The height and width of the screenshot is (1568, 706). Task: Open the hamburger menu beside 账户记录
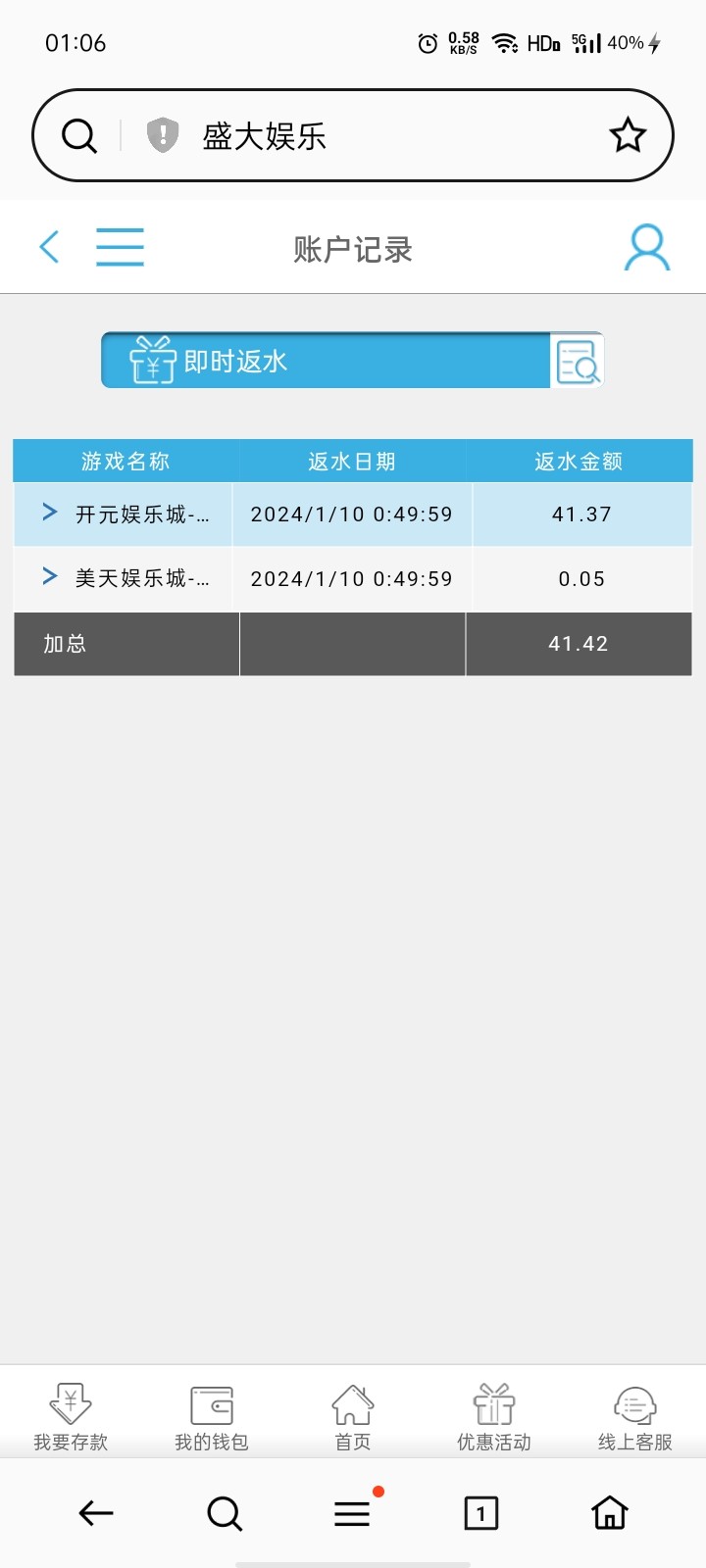[120, 247]
